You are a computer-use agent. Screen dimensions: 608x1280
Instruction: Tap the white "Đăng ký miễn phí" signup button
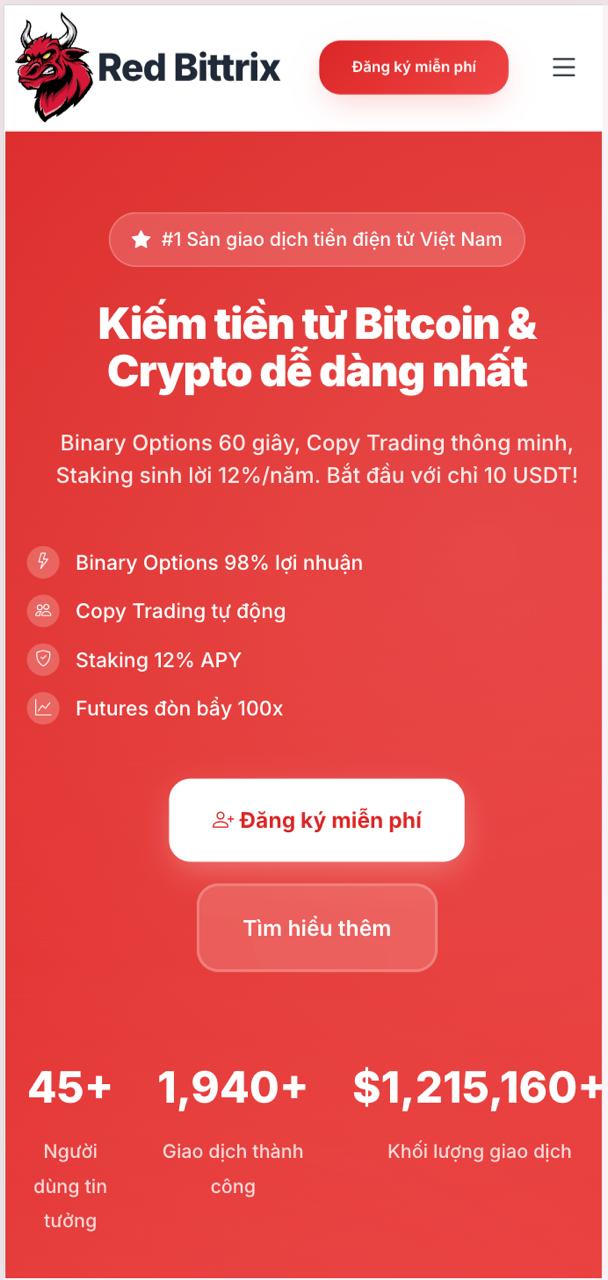click(316, 820)
